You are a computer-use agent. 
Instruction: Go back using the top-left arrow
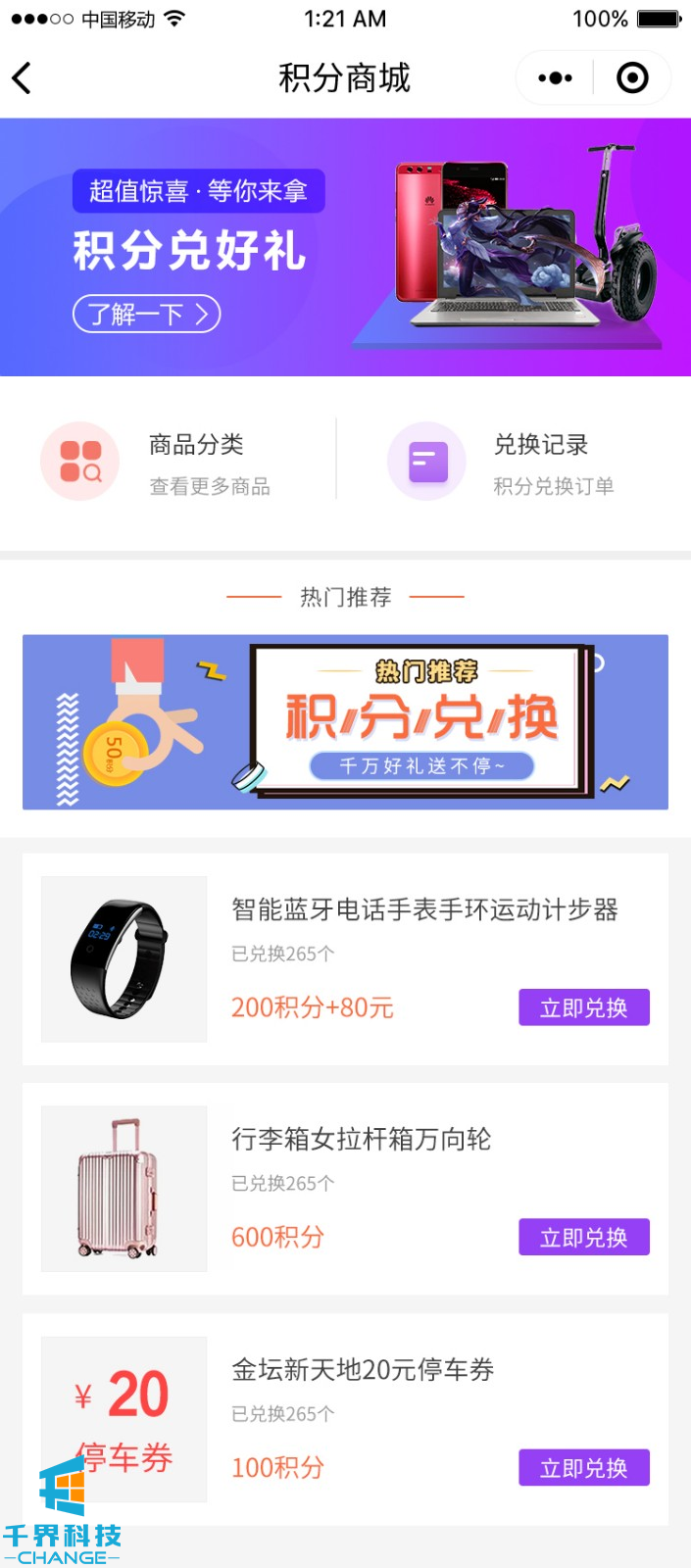point(23,78)
